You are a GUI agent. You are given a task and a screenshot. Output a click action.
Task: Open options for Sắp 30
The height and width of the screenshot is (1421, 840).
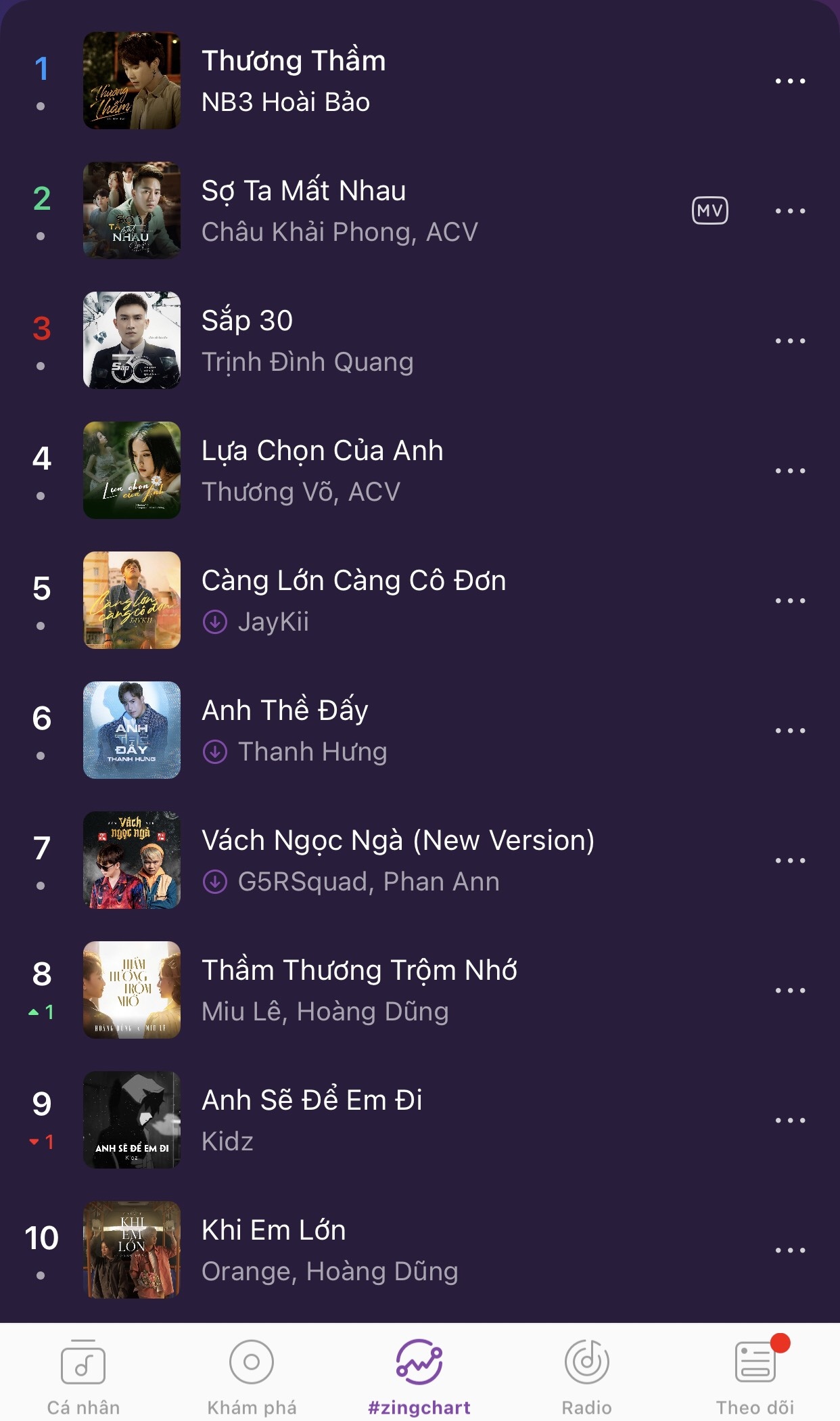tap(790, 341)
